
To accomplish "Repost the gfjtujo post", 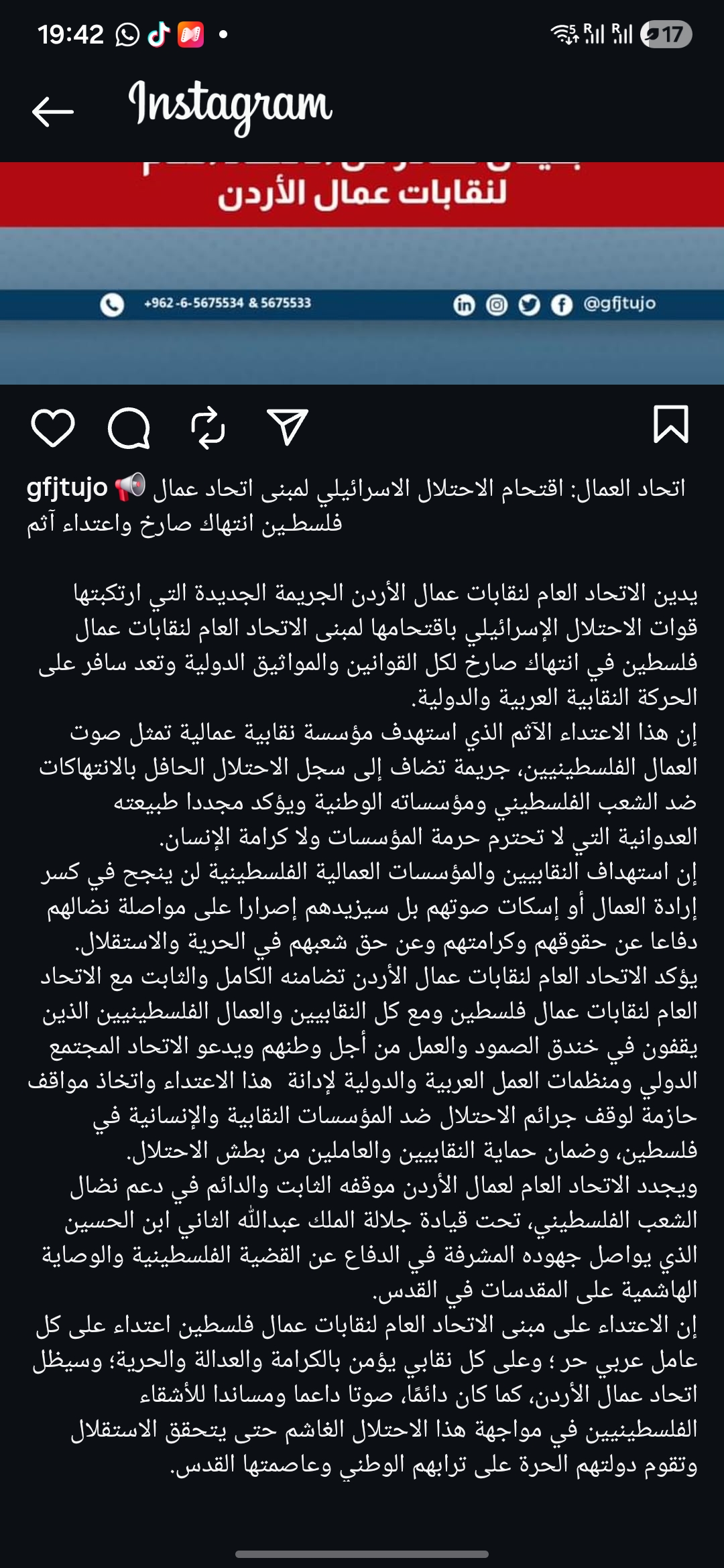I will (208, 427).
